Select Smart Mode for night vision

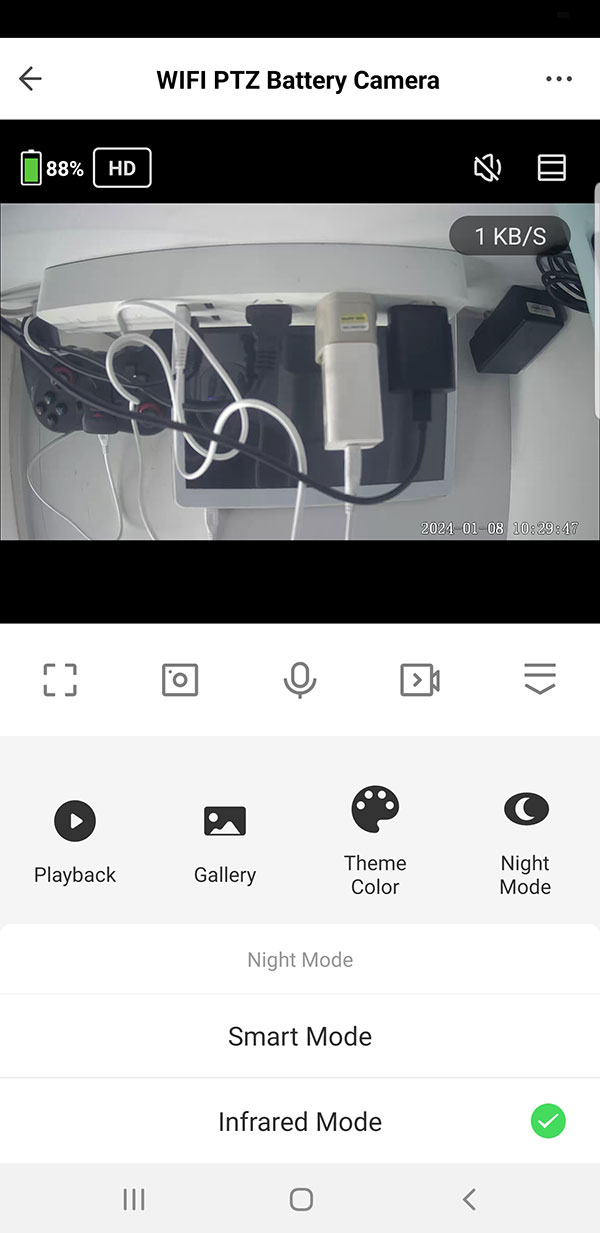[x=300, y=1036]
